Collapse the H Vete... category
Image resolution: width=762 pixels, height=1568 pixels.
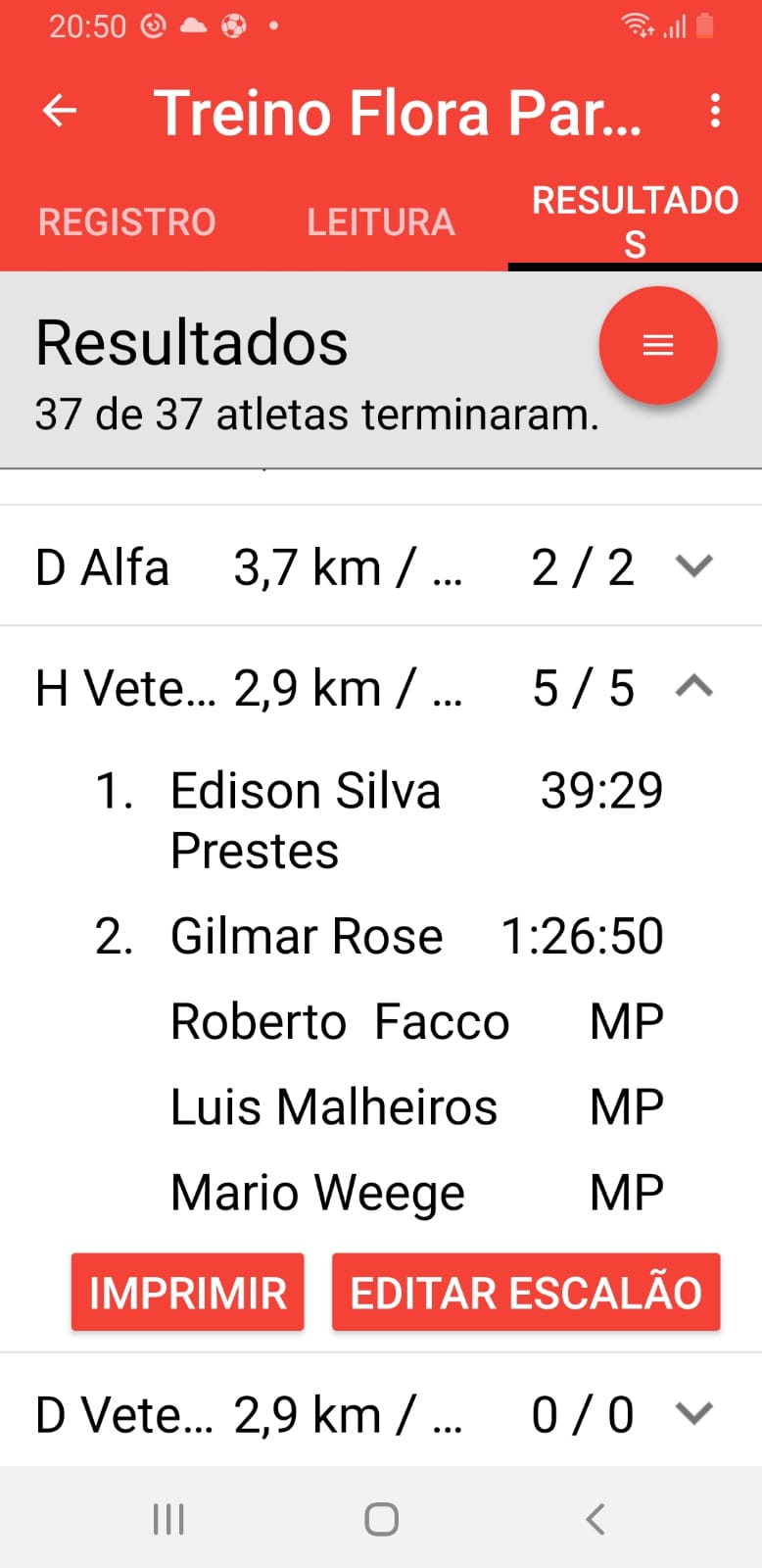point(693,687)
